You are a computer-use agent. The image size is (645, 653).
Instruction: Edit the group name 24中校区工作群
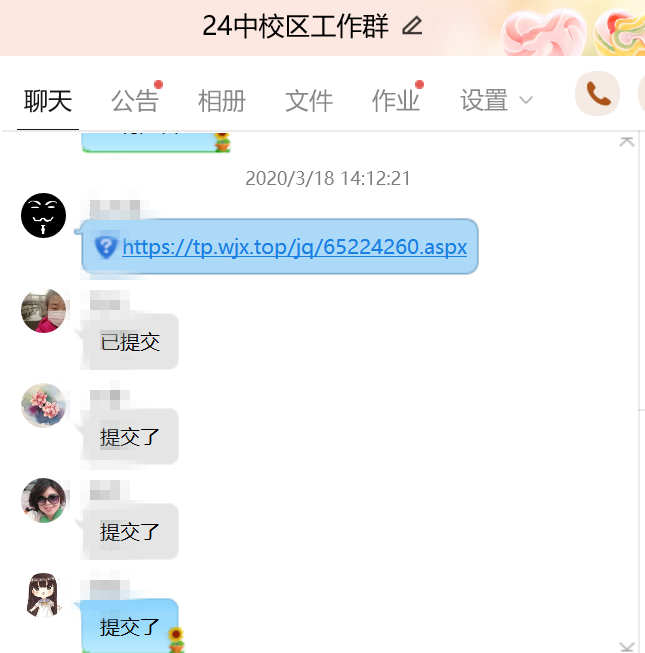pyautogui.click(x=412, y=27)
